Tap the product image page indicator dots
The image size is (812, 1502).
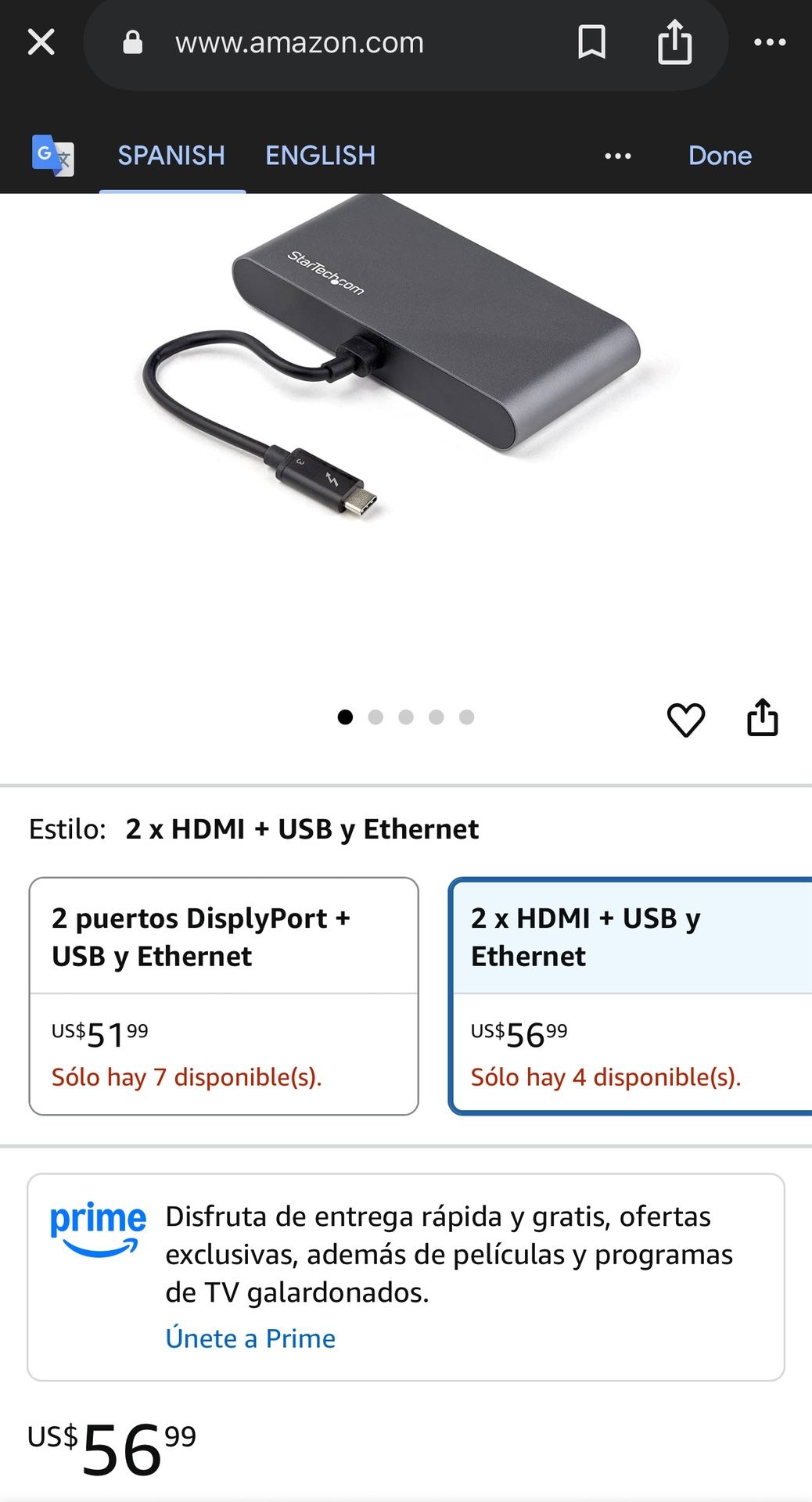[405, 717]
